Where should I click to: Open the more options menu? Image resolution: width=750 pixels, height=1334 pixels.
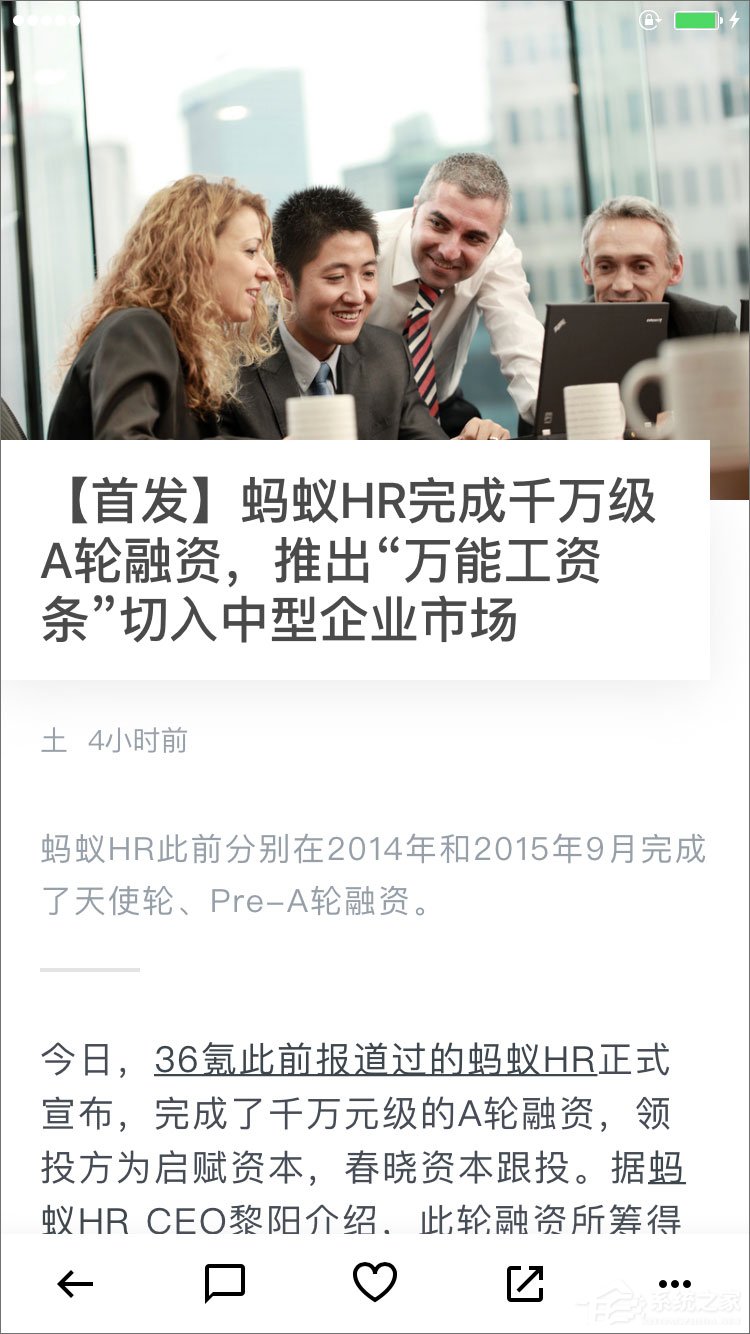coord(675,1284)
